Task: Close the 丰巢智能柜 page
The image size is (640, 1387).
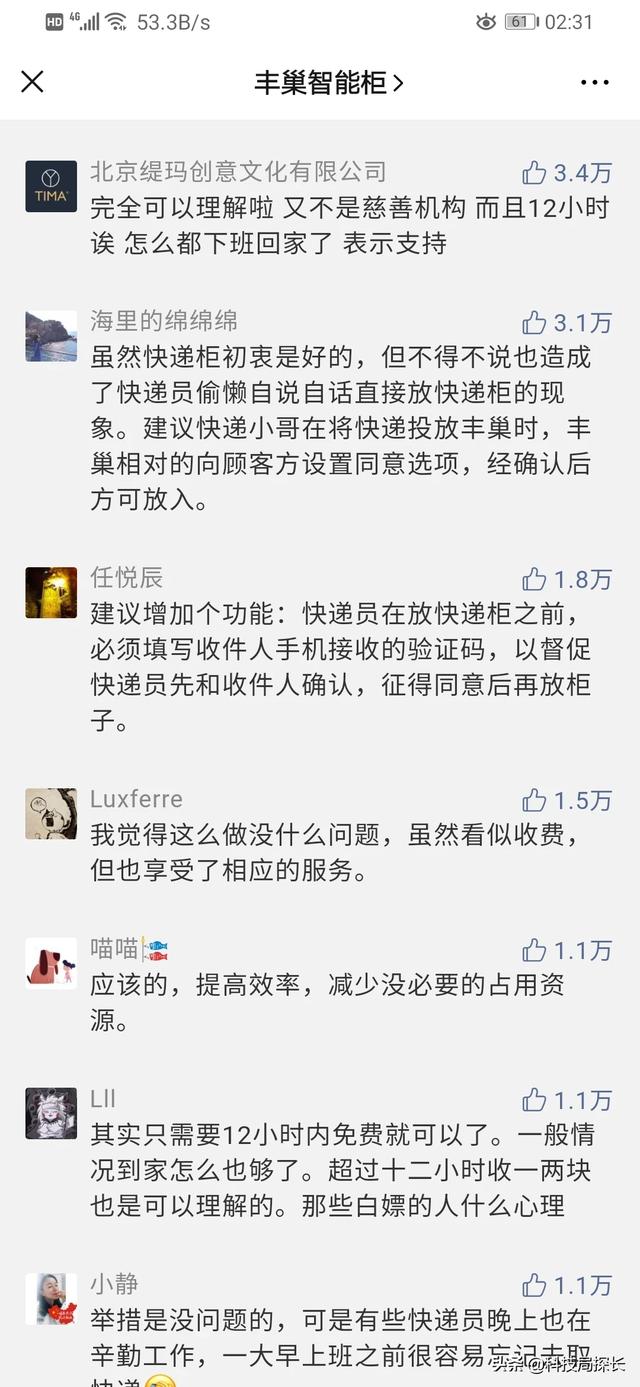Action: [33, 82]
